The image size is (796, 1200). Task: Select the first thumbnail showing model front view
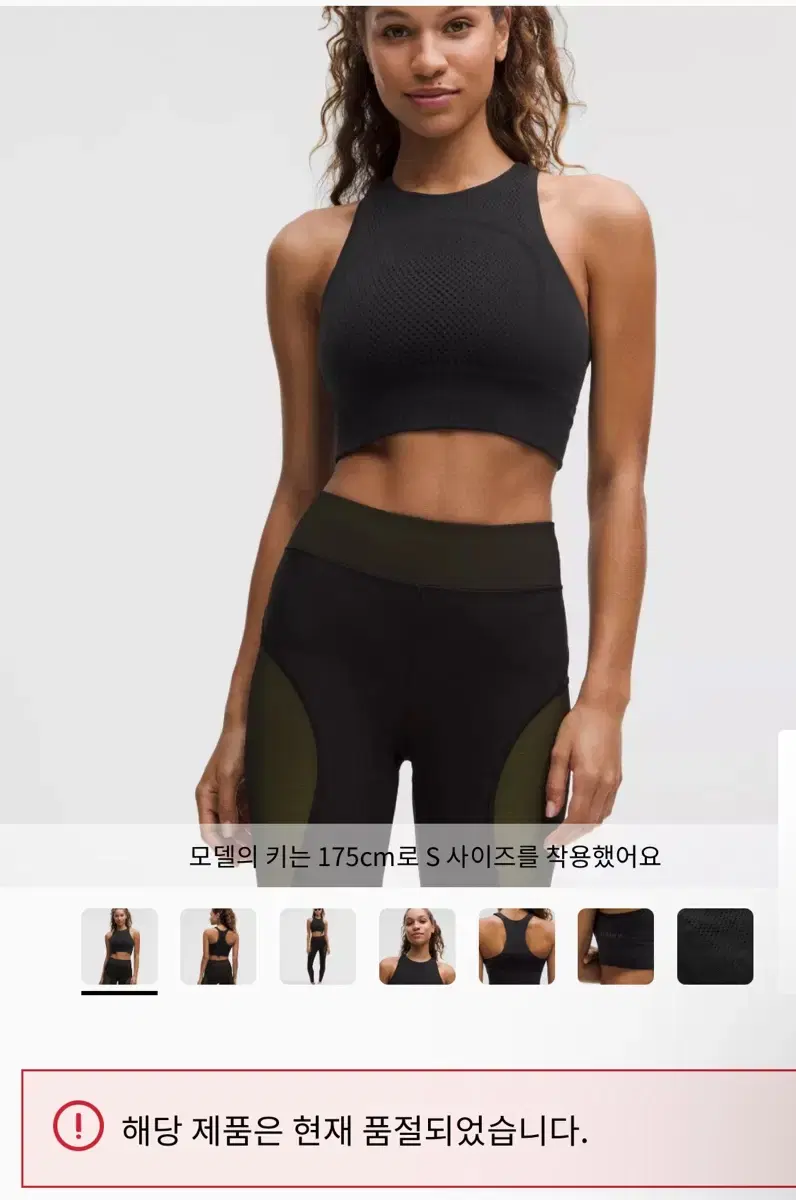pos(120,945)
